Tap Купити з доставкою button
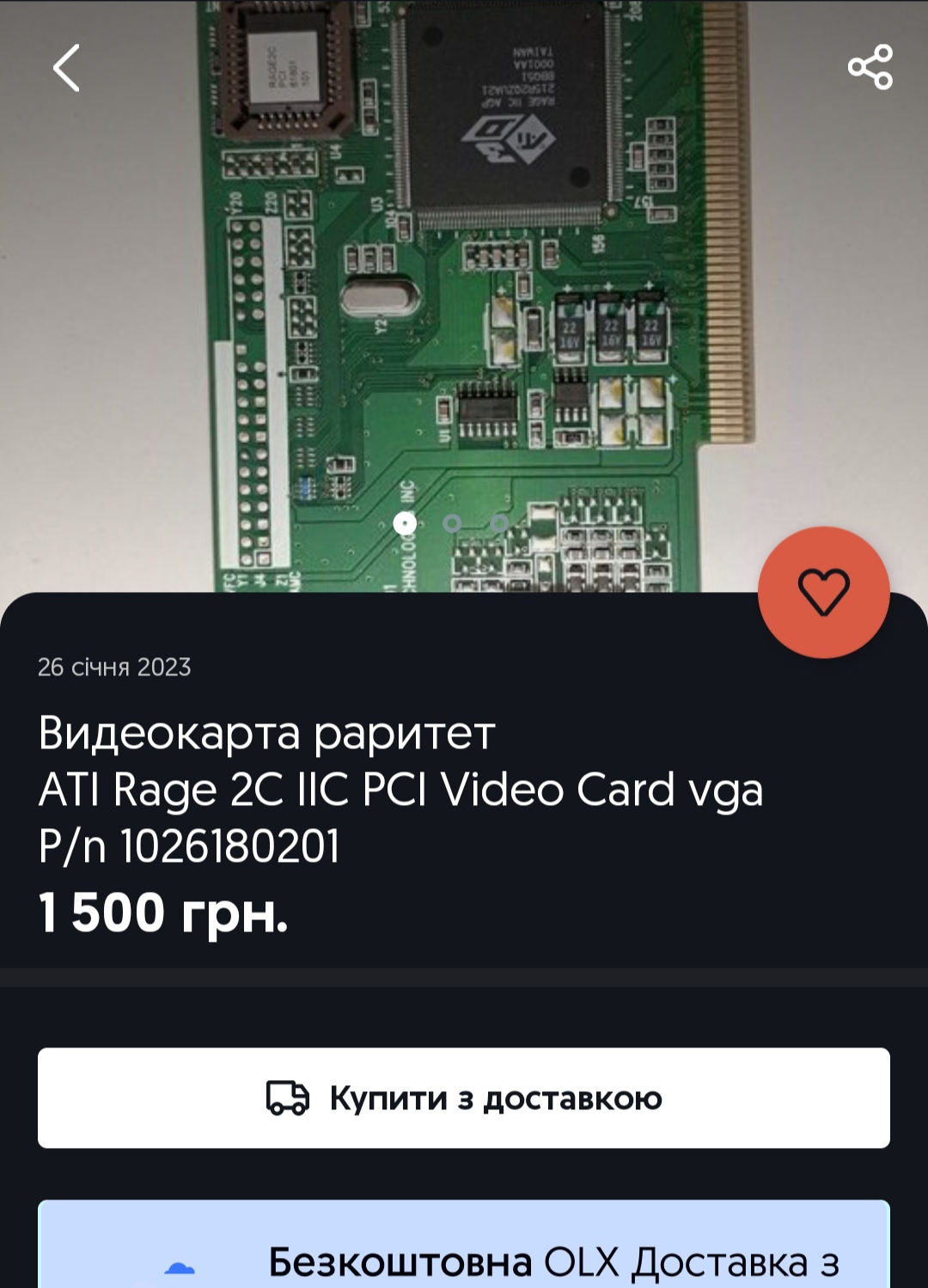928x1288 pixels. (x=464, y=1097)
